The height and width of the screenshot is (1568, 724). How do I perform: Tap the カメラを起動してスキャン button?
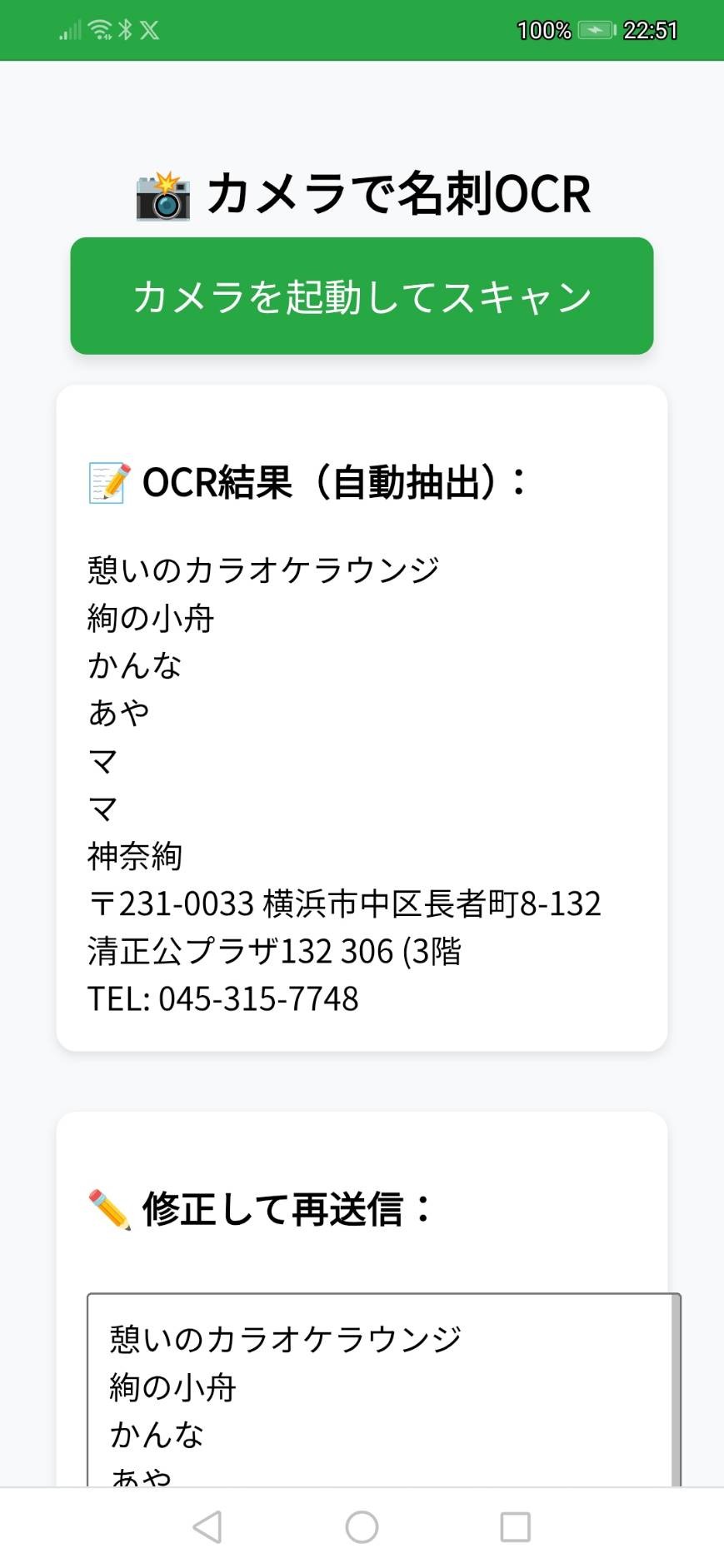[x=362, y=296]
